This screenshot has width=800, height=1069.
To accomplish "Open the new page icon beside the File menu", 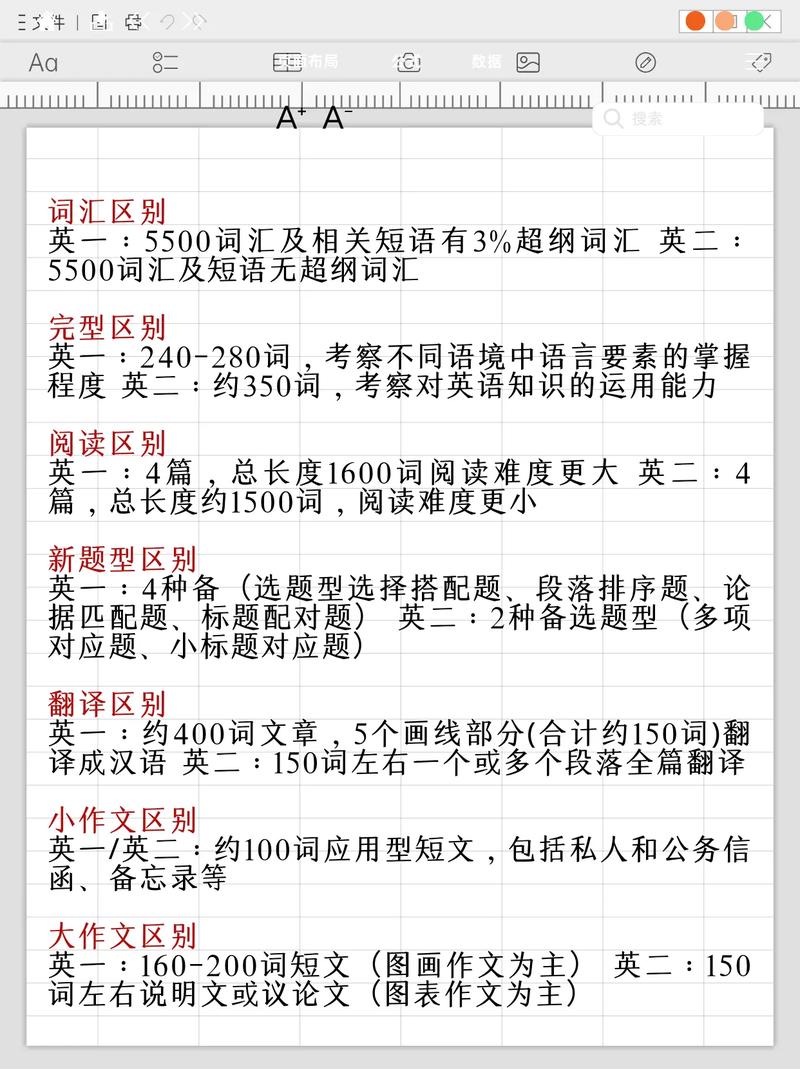I will coord(100,20).
